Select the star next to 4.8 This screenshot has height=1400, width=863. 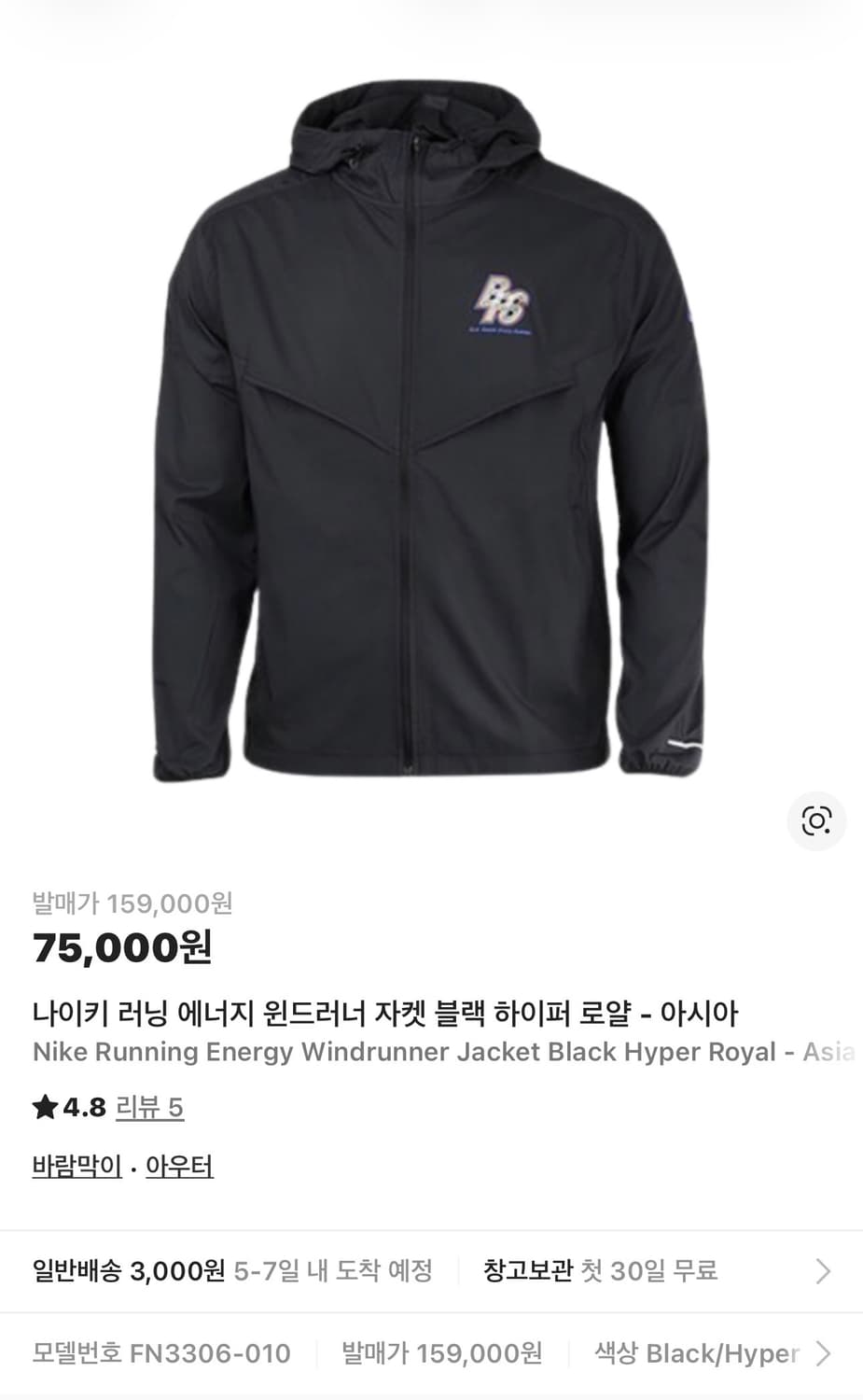tap(43, 1108)
